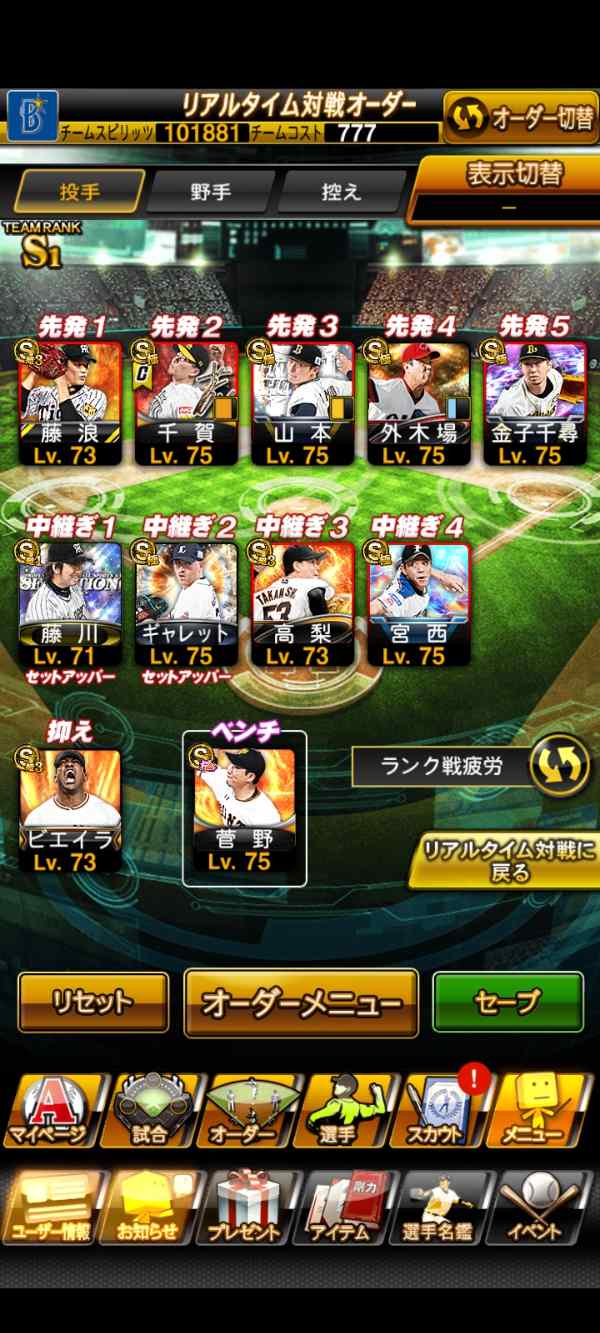600x1333 pixels.
Task: Open the 試合 section
Action: tap(152, 1111)
